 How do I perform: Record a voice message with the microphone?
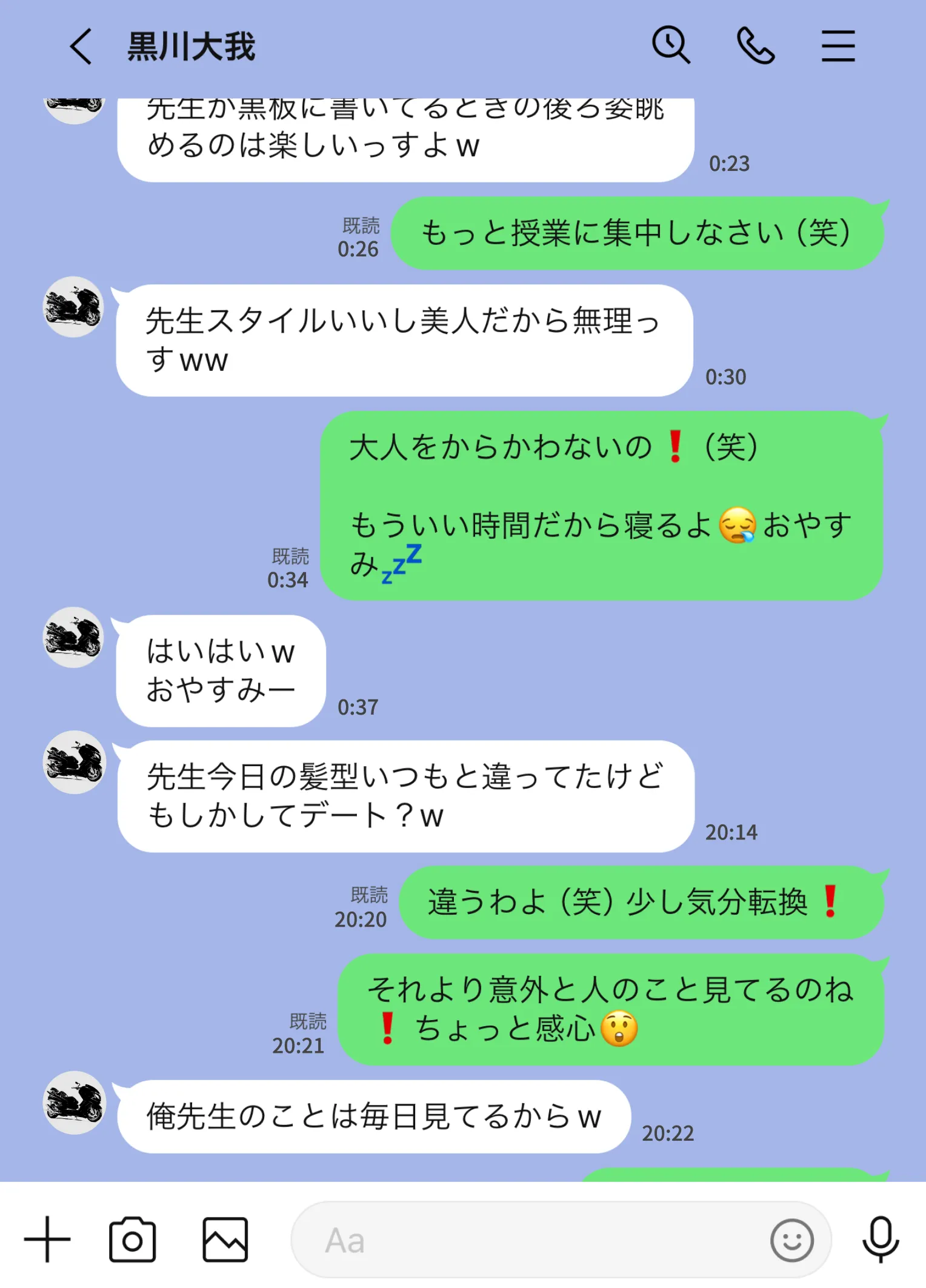coord(880,1240)
